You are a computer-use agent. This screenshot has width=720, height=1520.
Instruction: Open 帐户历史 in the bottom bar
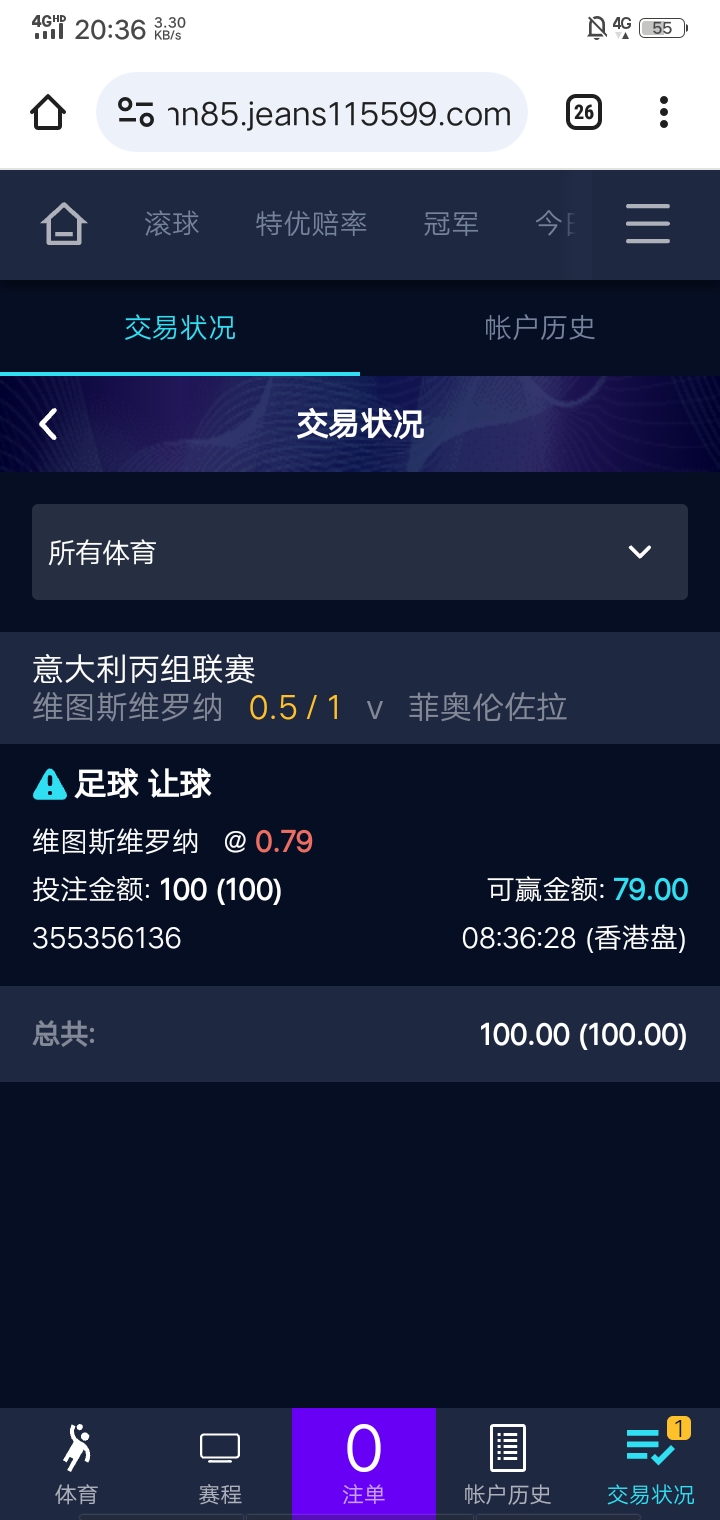[x=508, y=1464]
